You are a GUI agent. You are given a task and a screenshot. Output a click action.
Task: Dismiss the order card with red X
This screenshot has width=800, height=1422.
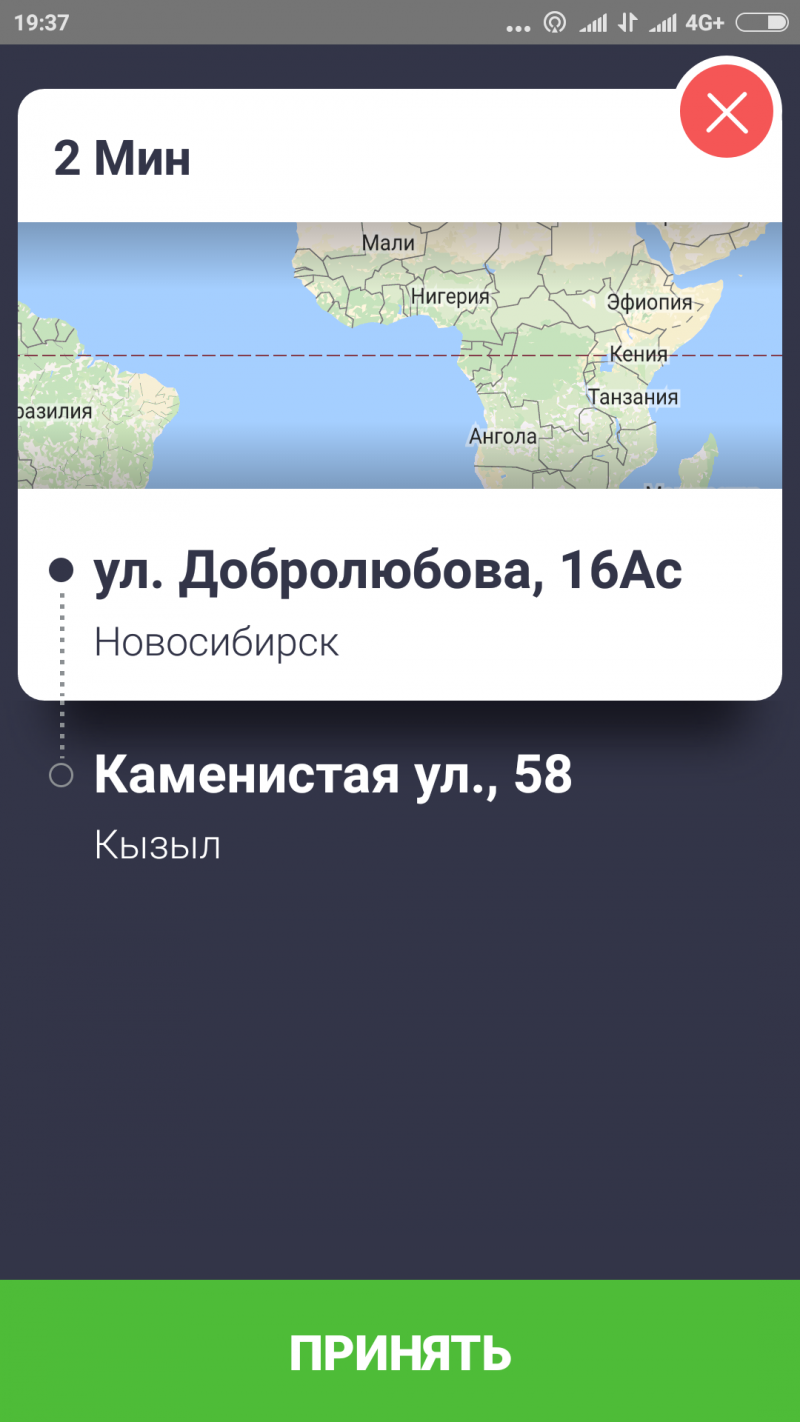pos(727,112)
